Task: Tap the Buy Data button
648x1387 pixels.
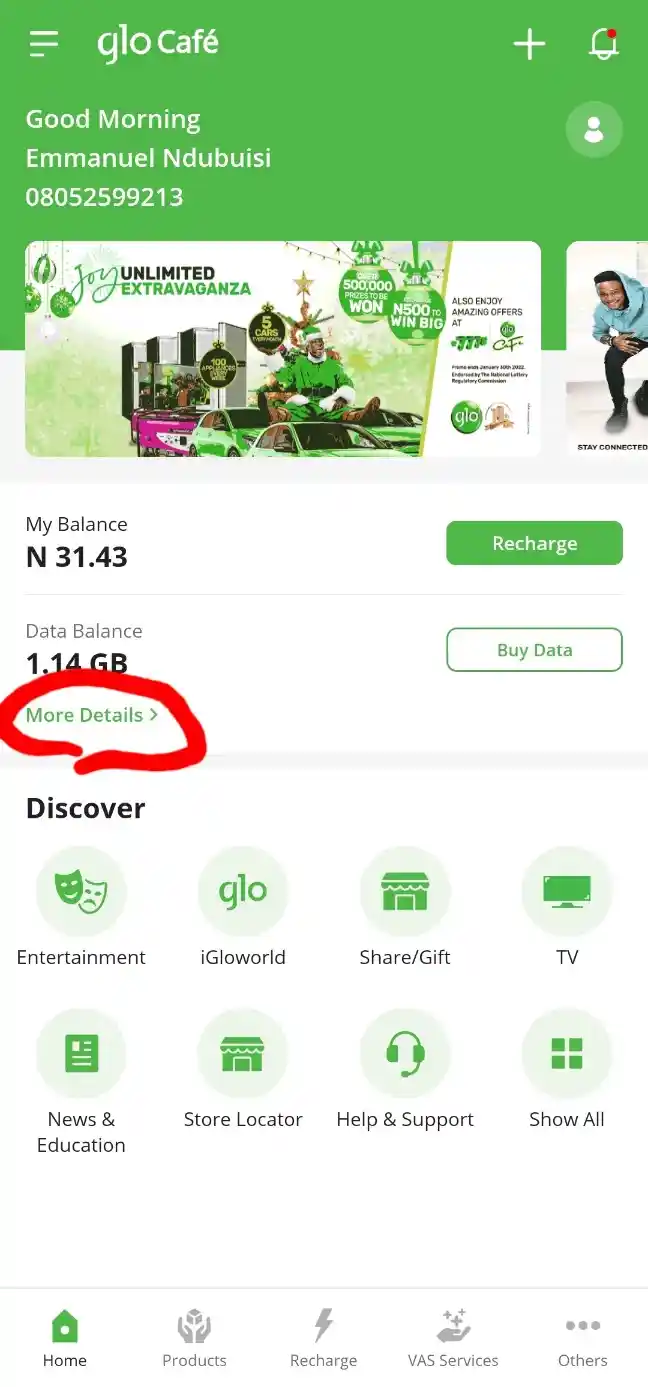Action: coord(534,650)
